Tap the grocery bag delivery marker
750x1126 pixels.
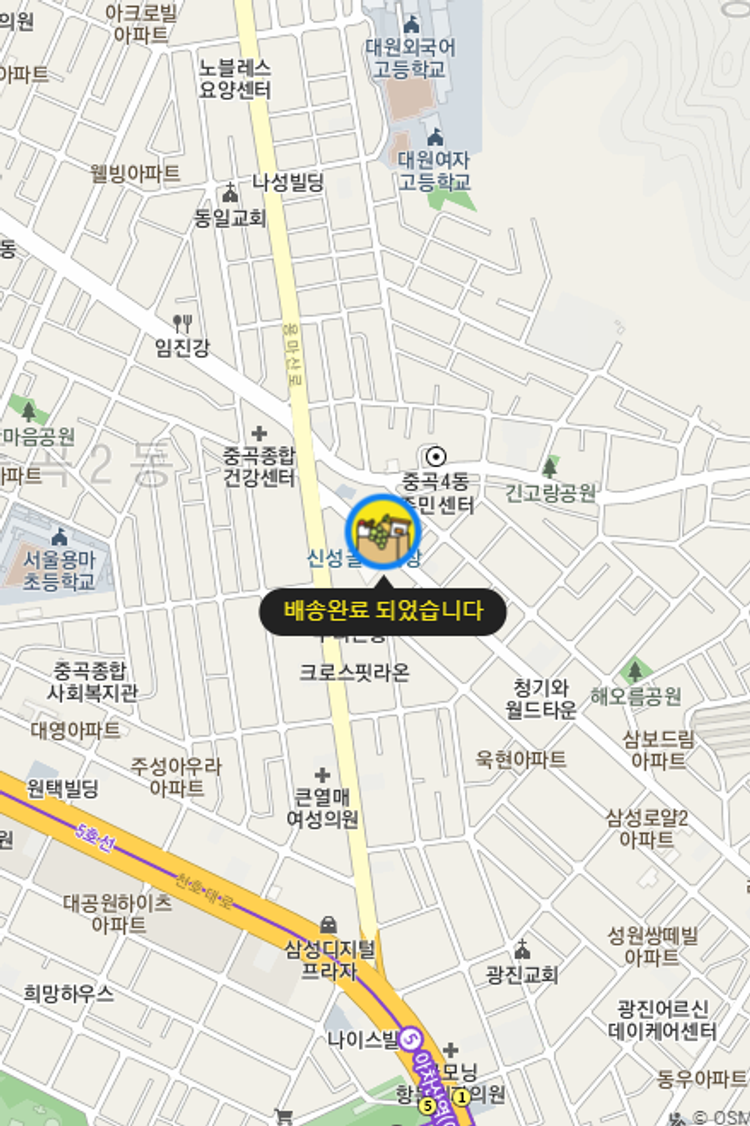pos(383,532)
